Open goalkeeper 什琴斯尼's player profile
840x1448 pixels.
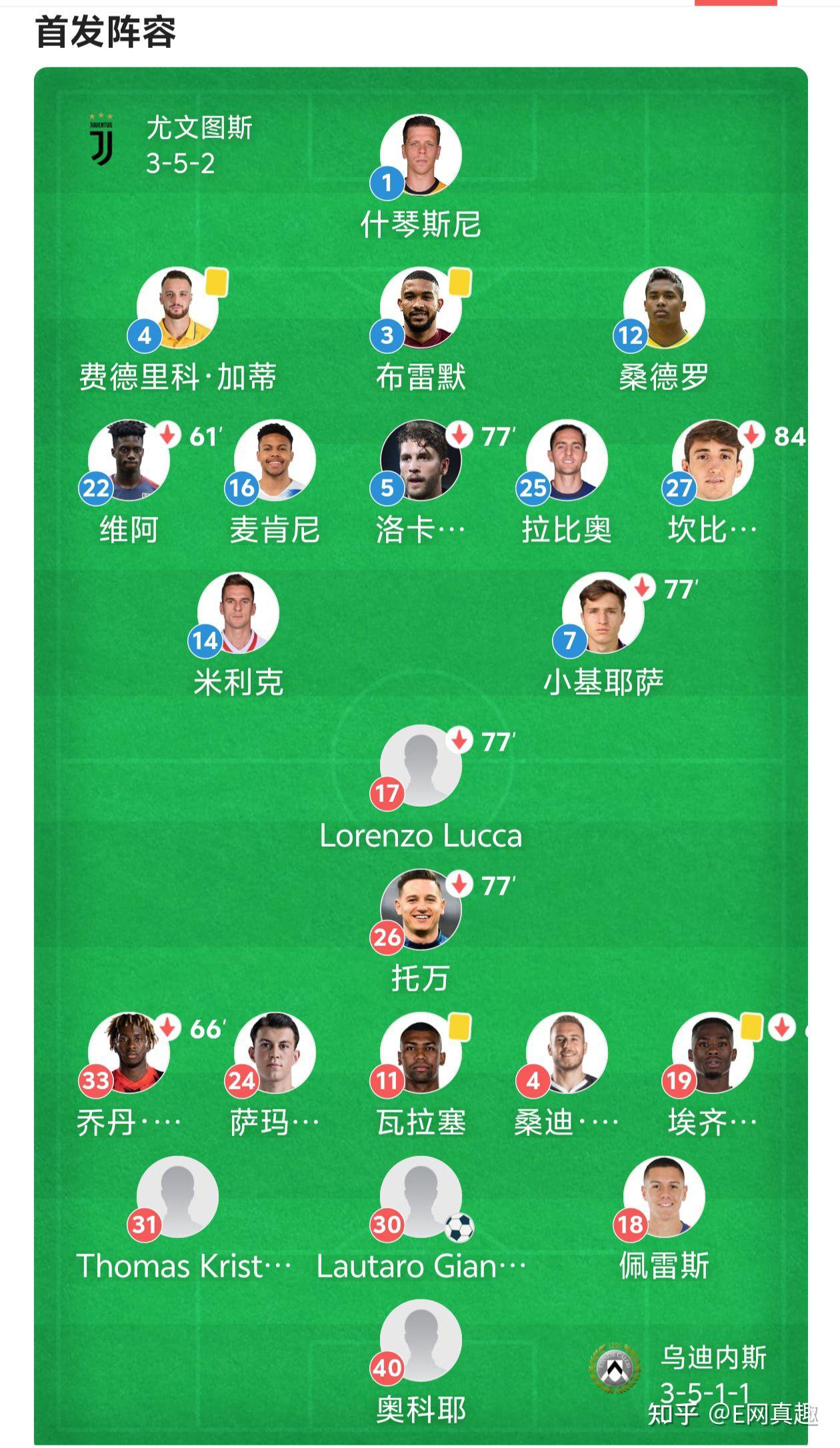point(421,155)
